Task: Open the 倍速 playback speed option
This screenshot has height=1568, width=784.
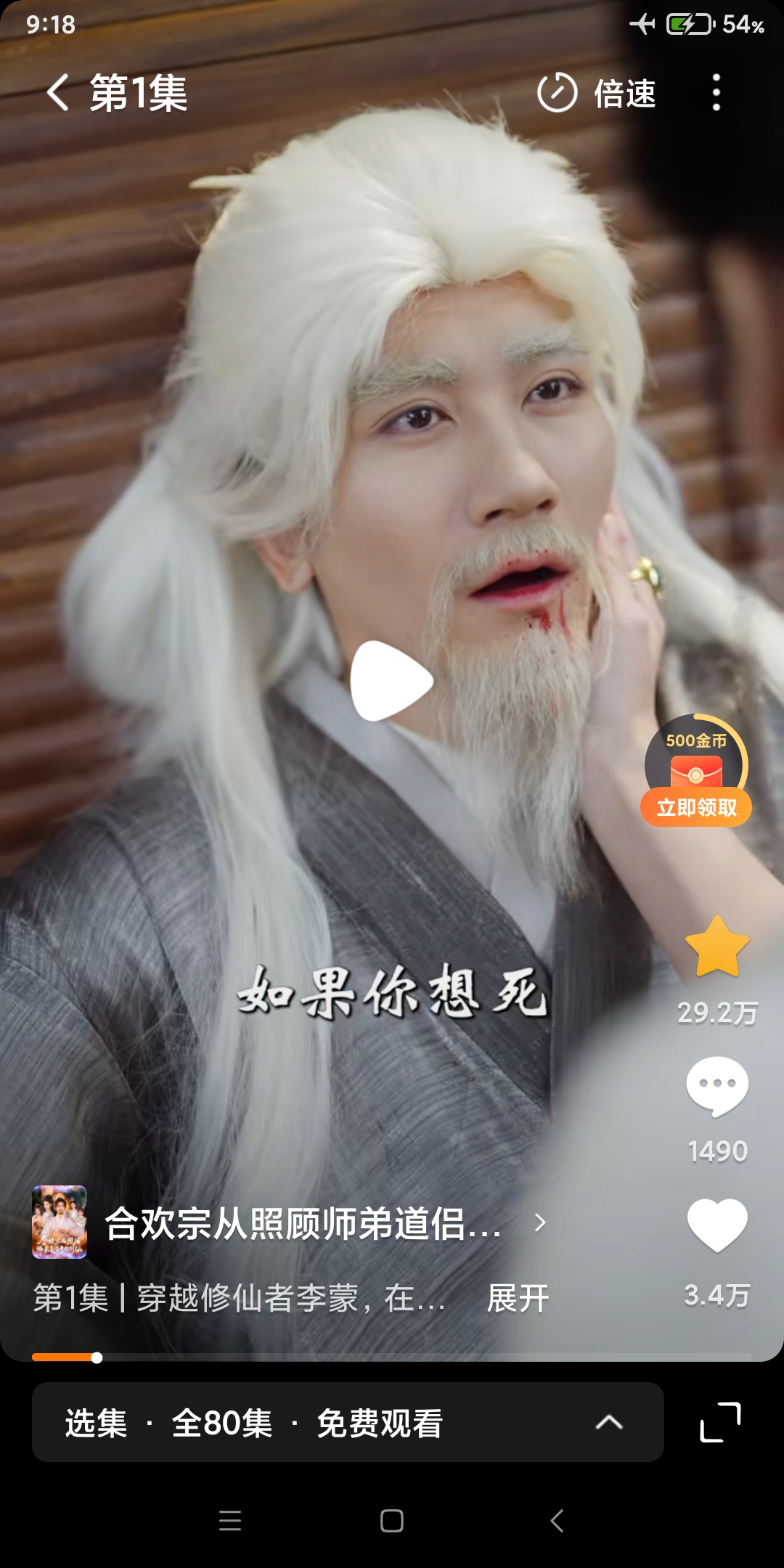Action: 597,93
